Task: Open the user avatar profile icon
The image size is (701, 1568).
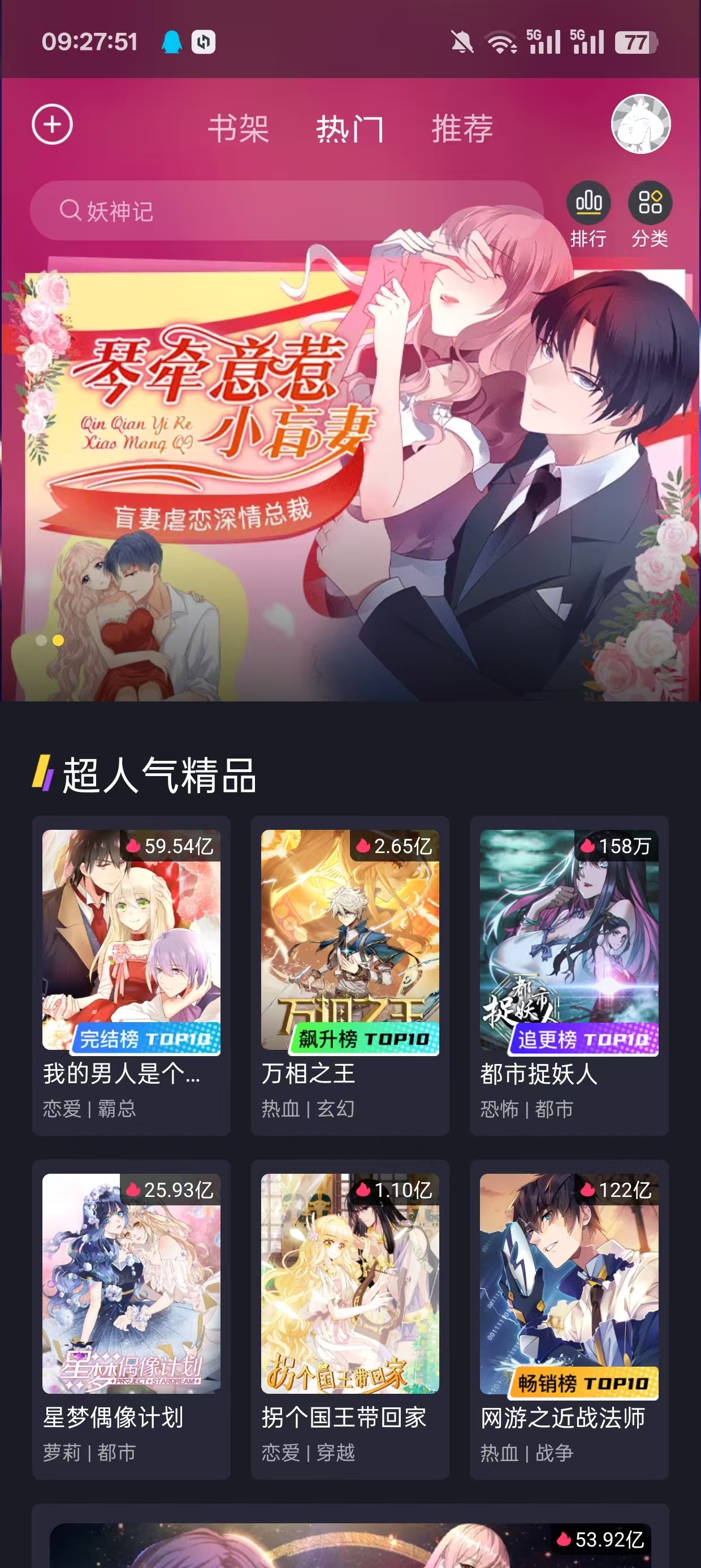Action: click(639, 125)
